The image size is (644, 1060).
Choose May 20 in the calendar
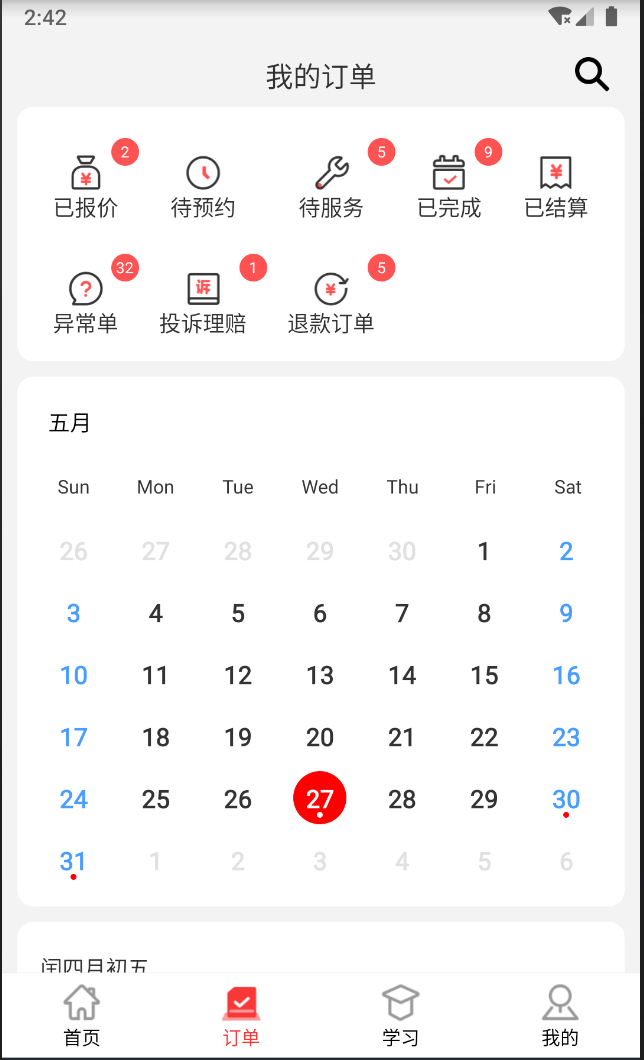tap(320, 737)
